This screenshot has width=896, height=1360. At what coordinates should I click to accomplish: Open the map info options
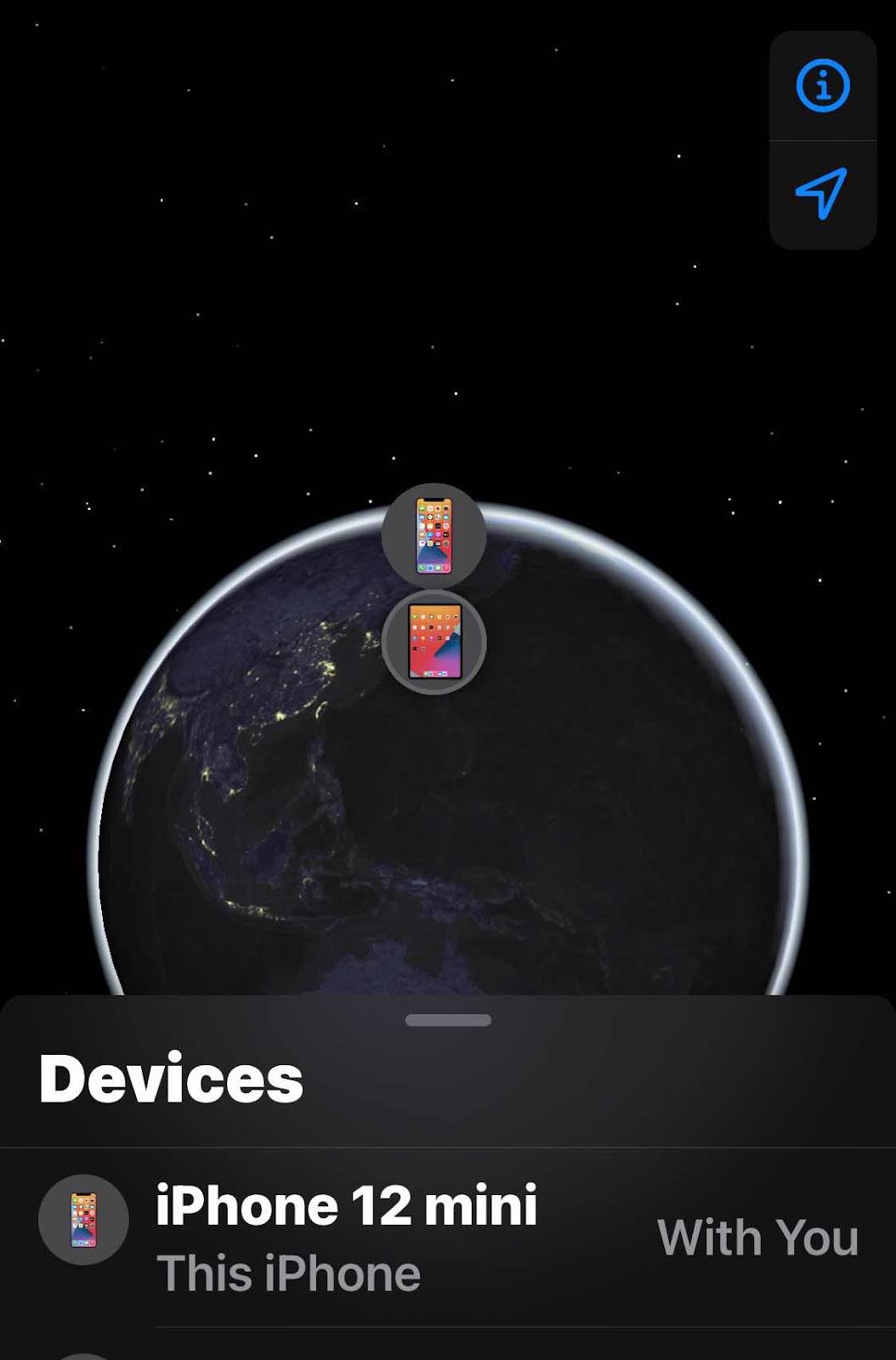click(x=822, y=86)
